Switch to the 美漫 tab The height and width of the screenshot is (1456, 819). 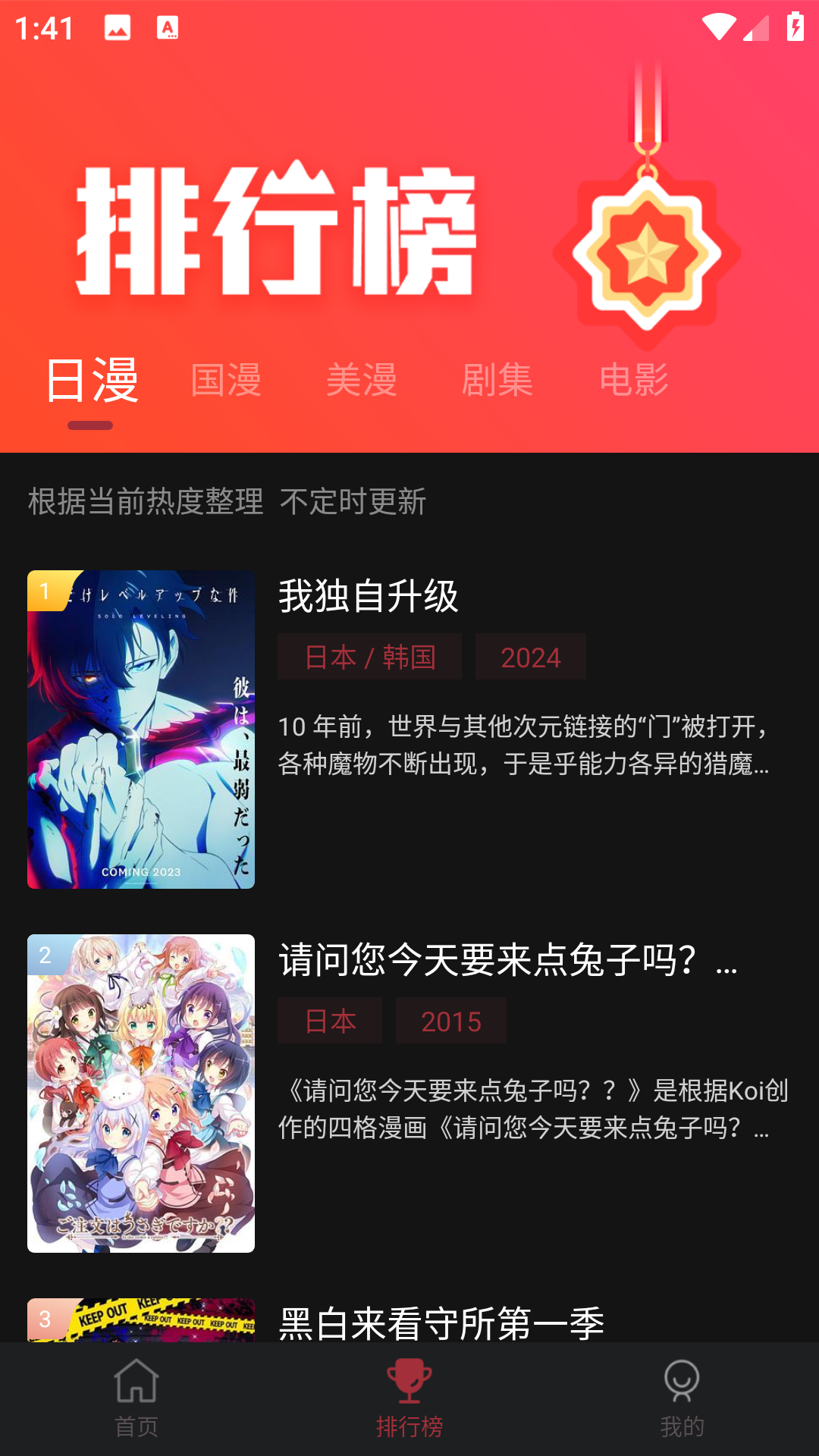pos(362,380)
